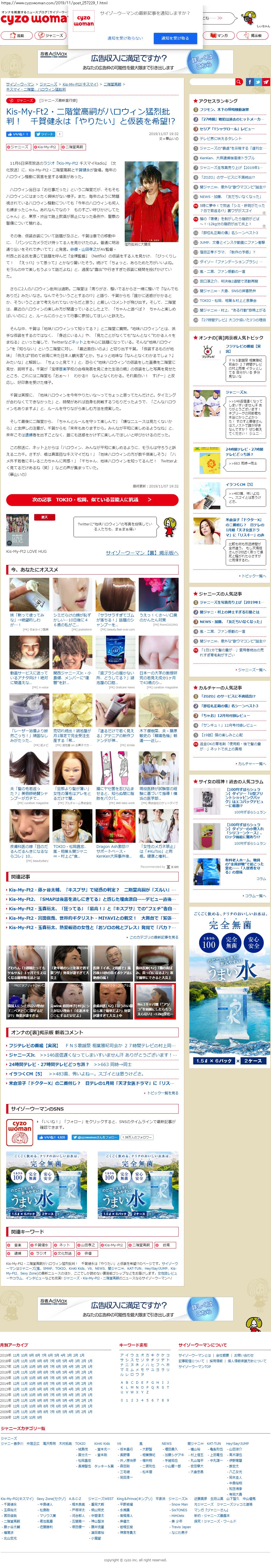This screenshot has height=1568, width=271.
Task: Open the Facebook page icon
Action: [x=249, y=82]
